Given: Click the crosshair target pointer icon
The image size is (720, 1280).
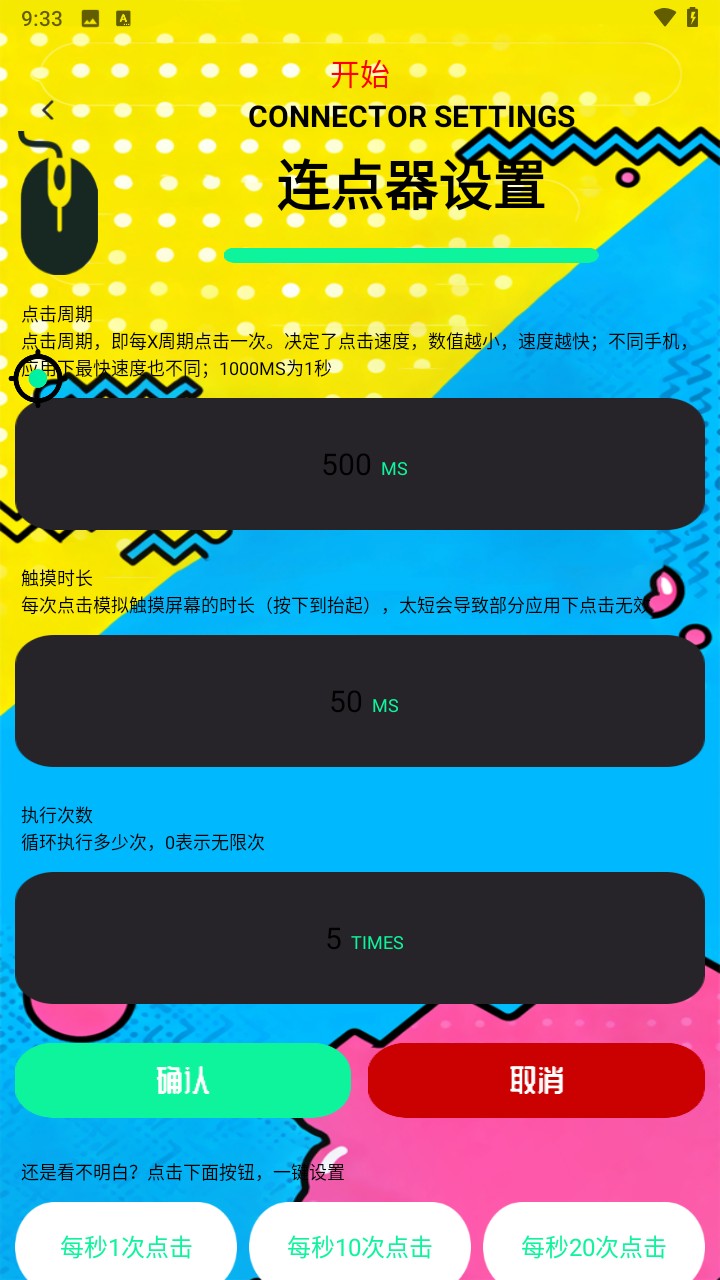Looking at the screenshot, I should point(38,380).
